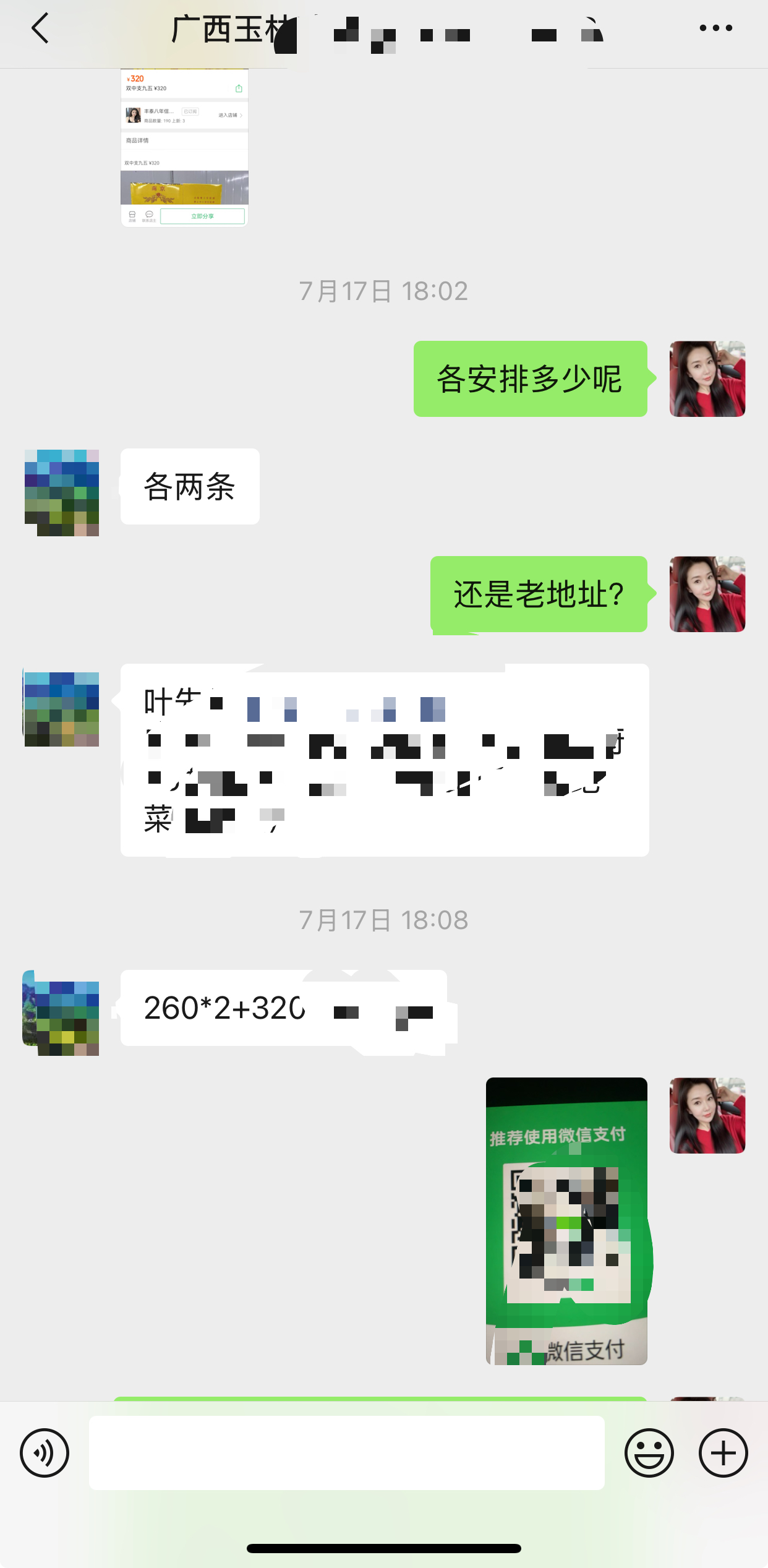View the seller's avatar in the product card

click(x=134, y=114)
